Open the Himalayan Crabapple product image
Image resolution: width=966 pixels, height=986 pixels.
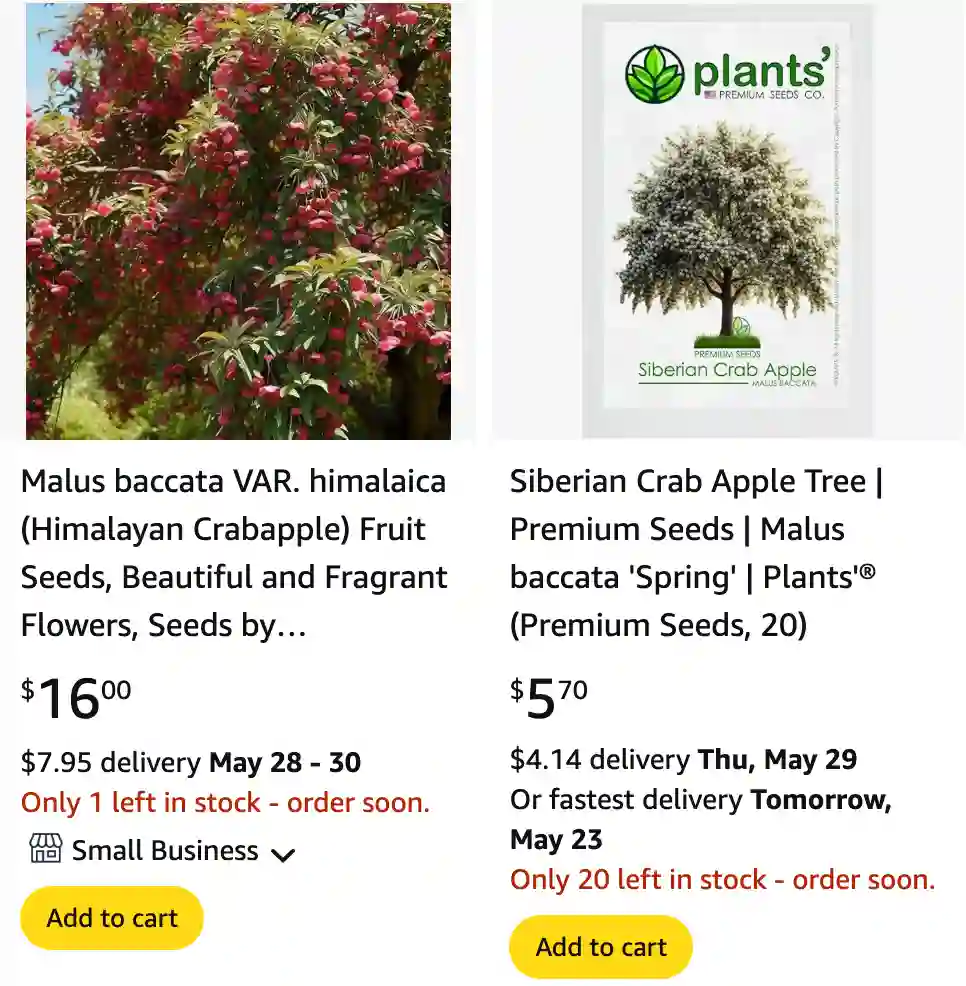[238, 221]
